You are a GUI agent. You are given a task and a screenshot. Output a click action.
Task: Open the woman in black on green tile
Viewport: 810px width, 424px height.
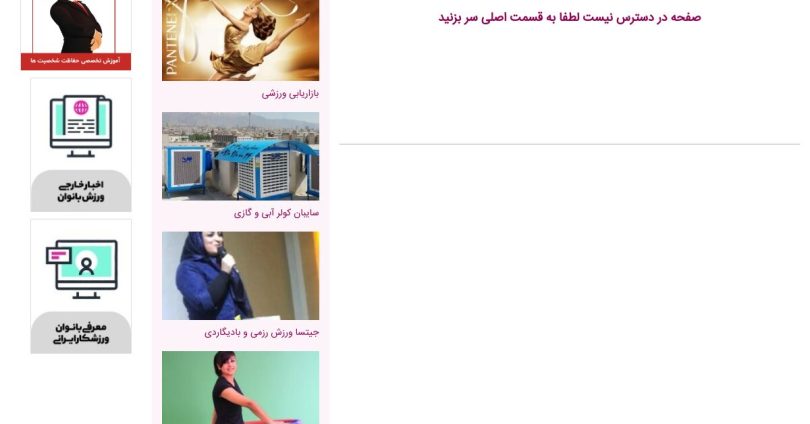tap(240, 388)
